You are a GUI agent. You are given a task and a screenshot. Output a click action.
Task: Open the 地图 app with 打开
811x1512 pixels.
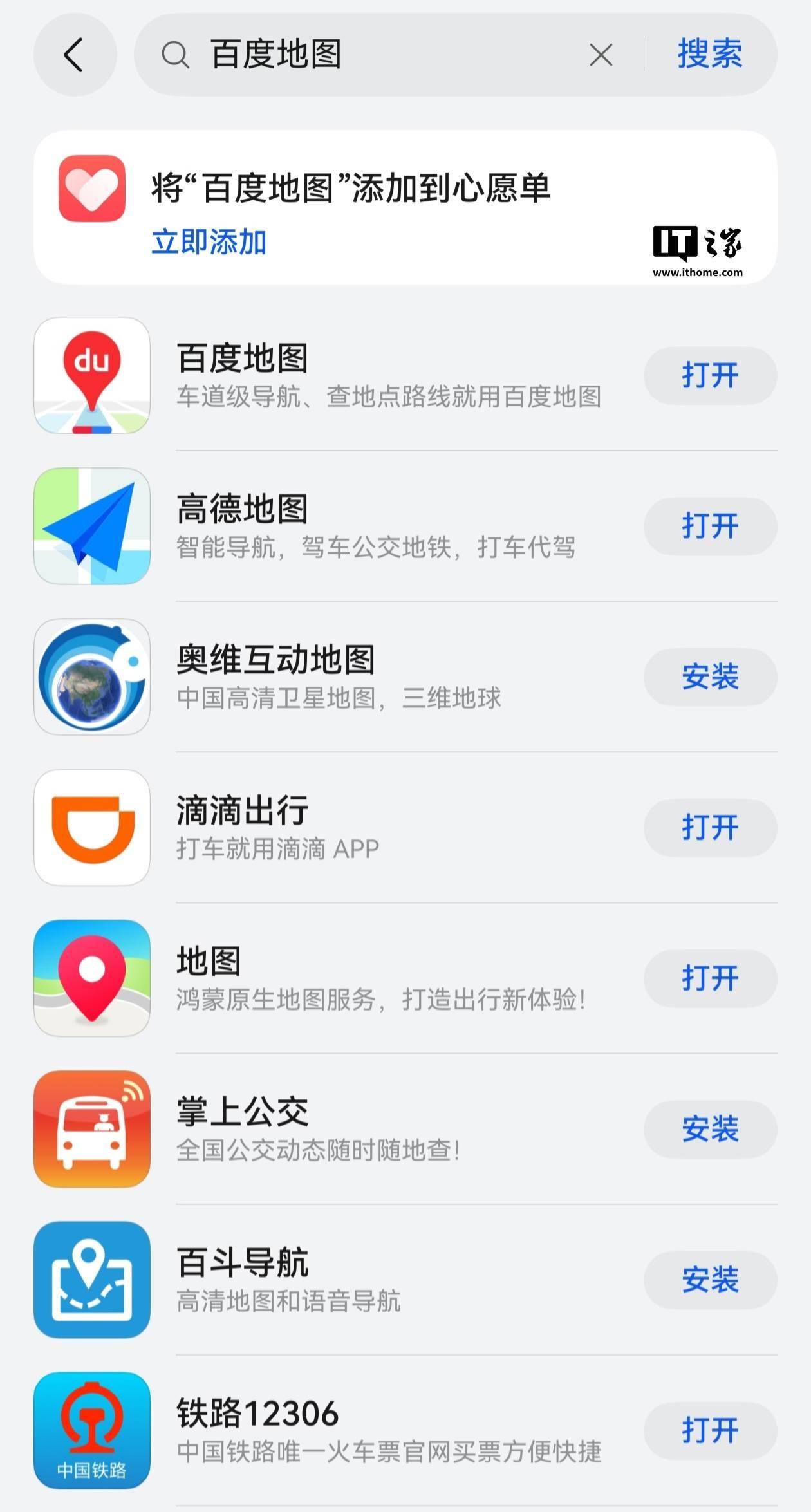[710, 978]
